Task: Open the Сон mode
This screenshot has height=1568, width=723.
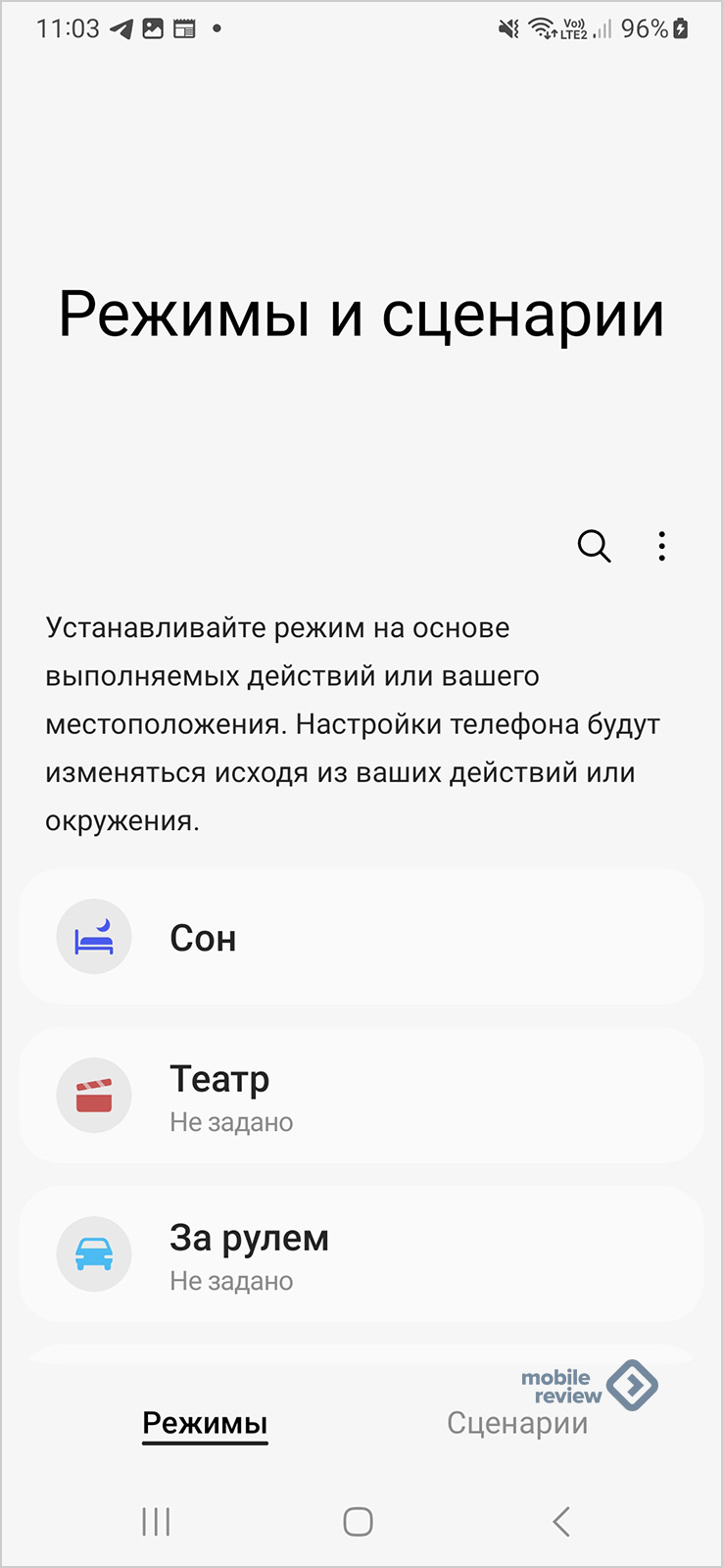Action: 361,937
